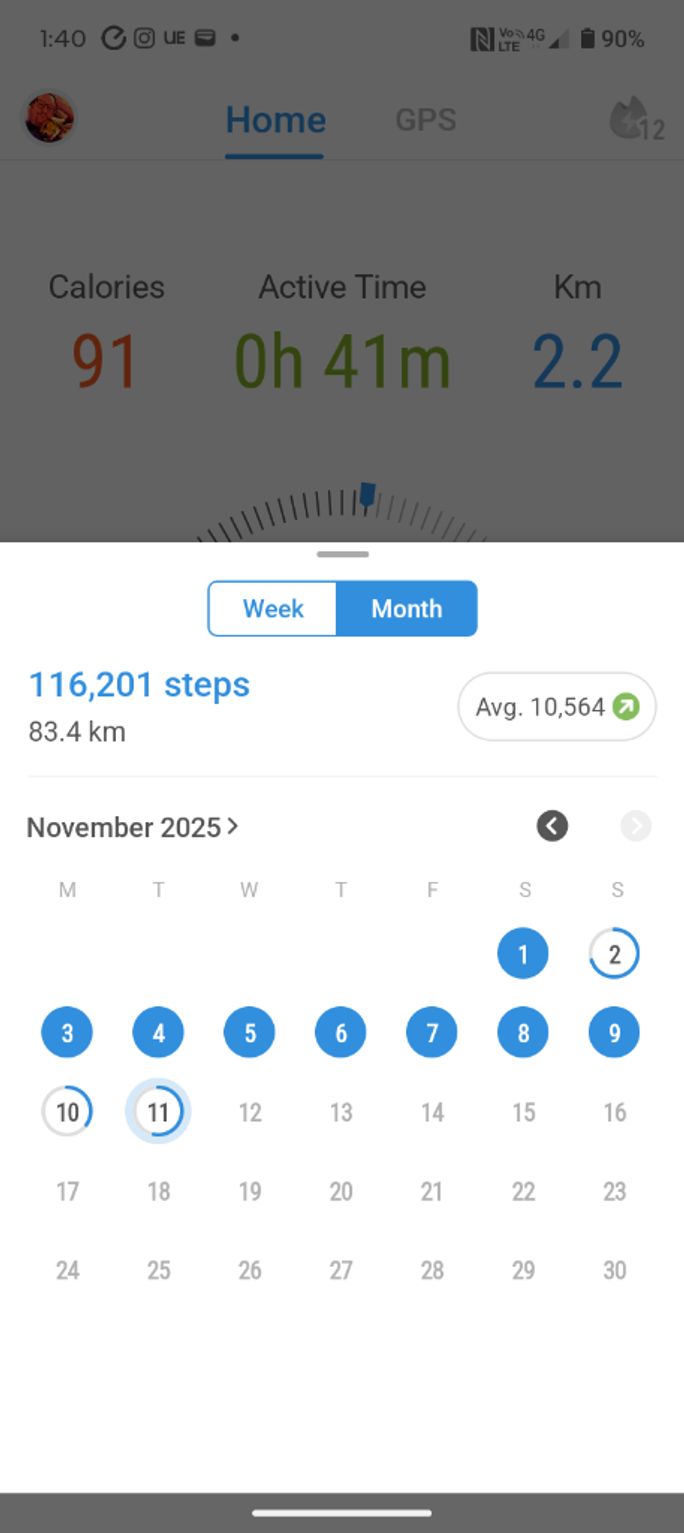This screenshot has width=684, height=1533.
Task: Select November 1 on the calendar
Action: (x=523, y=954)
